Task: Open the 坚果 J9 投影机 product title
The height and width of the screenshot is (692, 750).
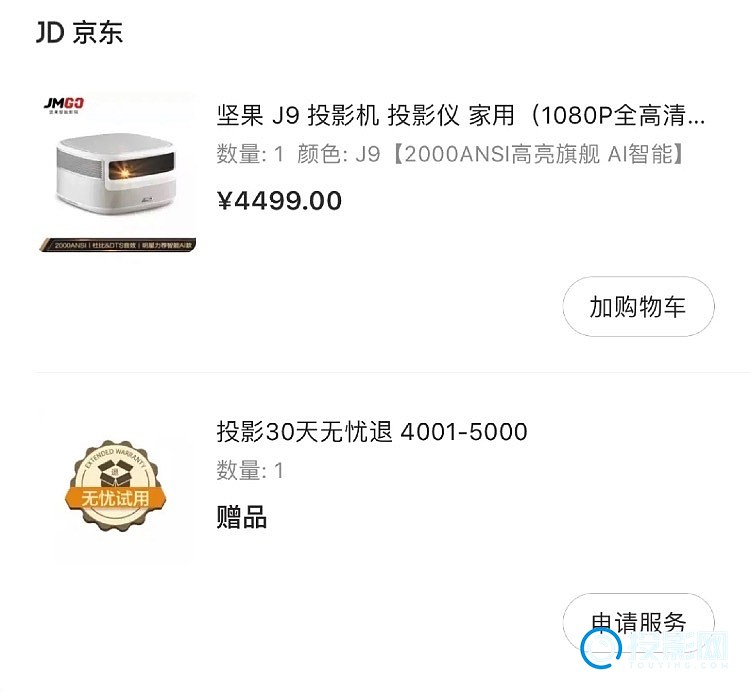Action: click(461, 116)
